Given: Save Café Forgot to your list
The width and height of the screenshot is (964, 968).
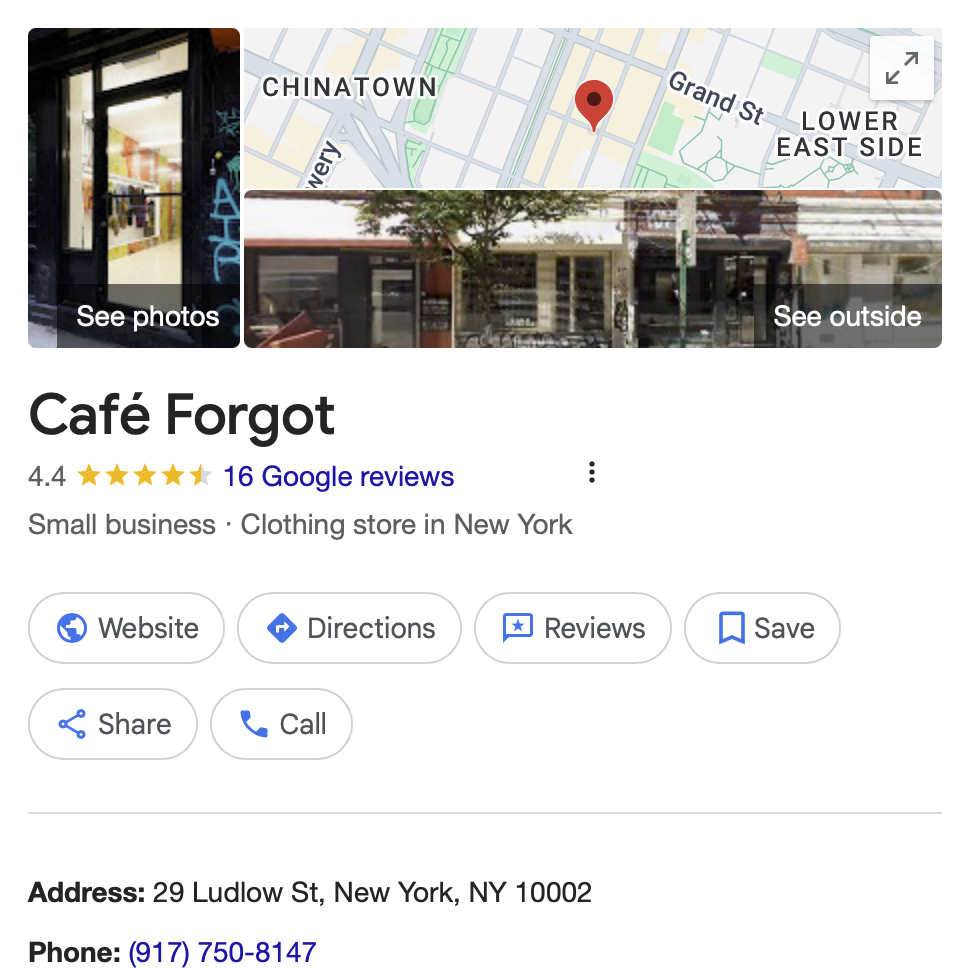Looking at the screenshot, I should [762, 628].
